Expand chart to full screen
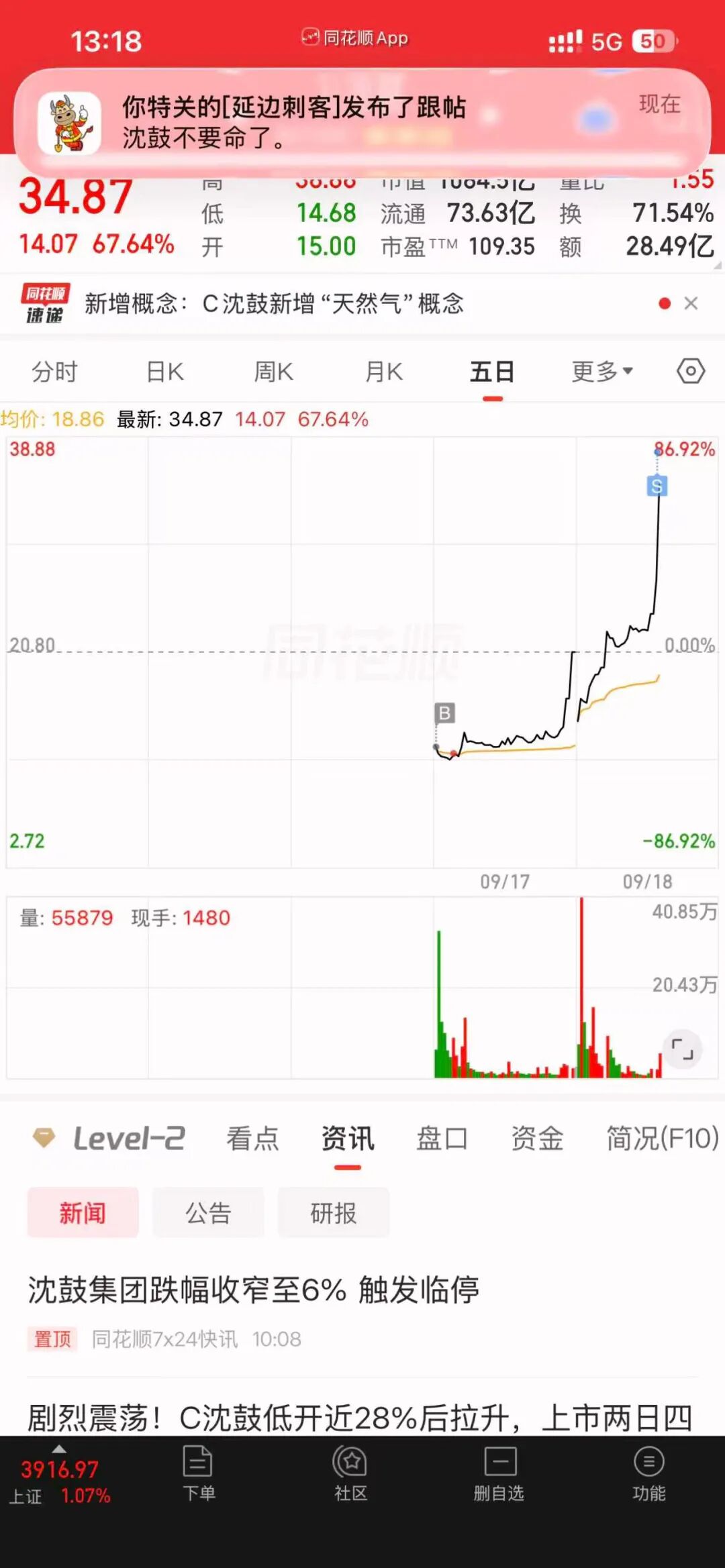The image size is (725, 1568). click(682, 1049)
